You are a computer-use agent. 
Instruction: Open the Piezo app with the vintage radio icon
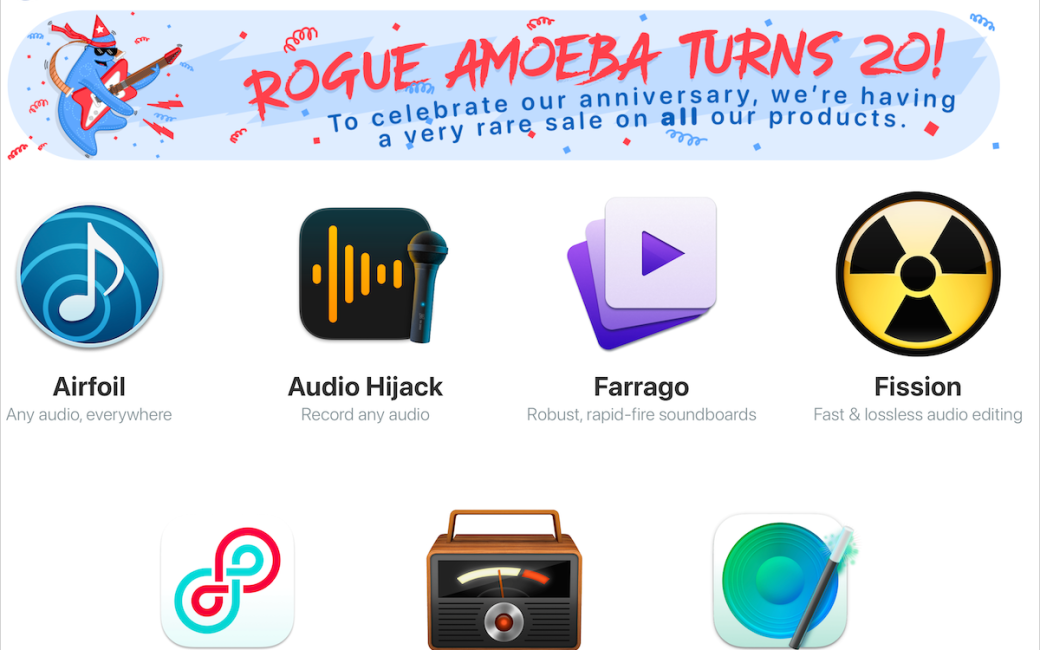pyautogui.click(x=504, y=580)
